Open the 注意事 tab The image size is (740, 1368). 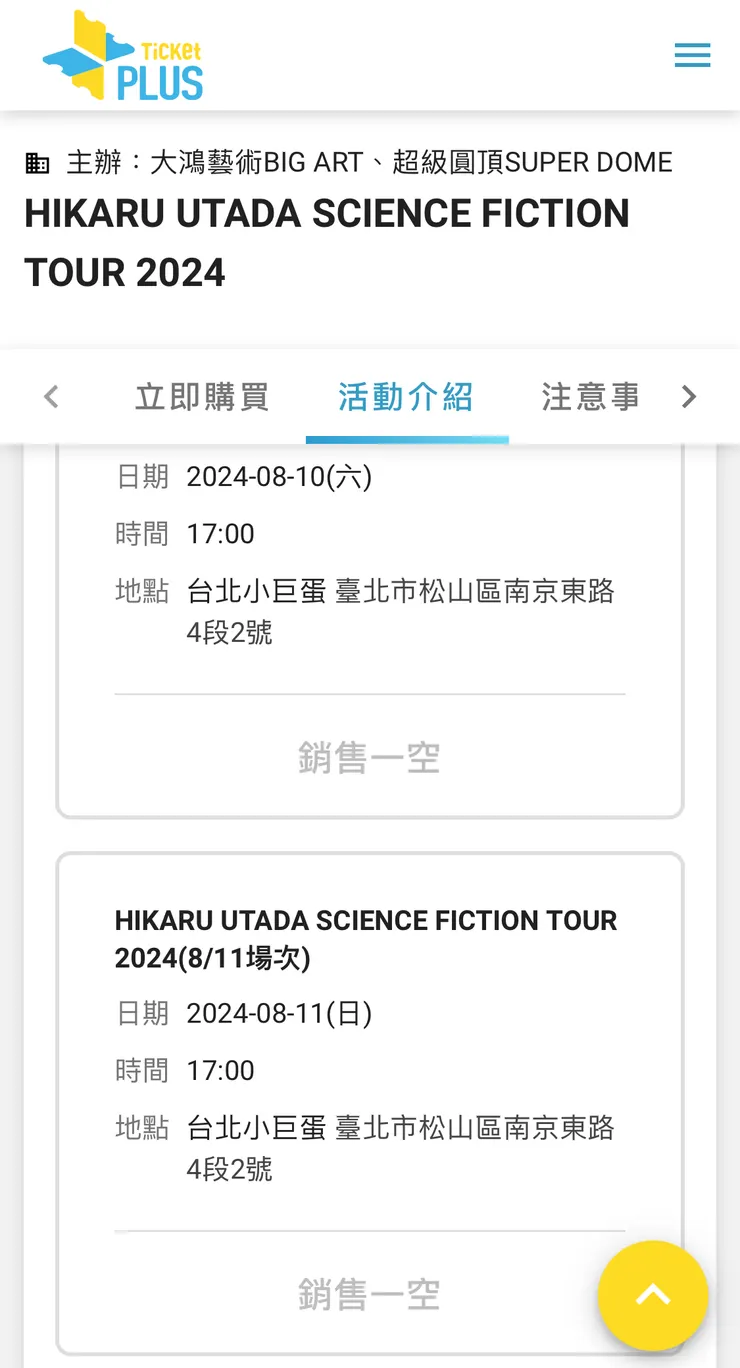pos(590,396)
